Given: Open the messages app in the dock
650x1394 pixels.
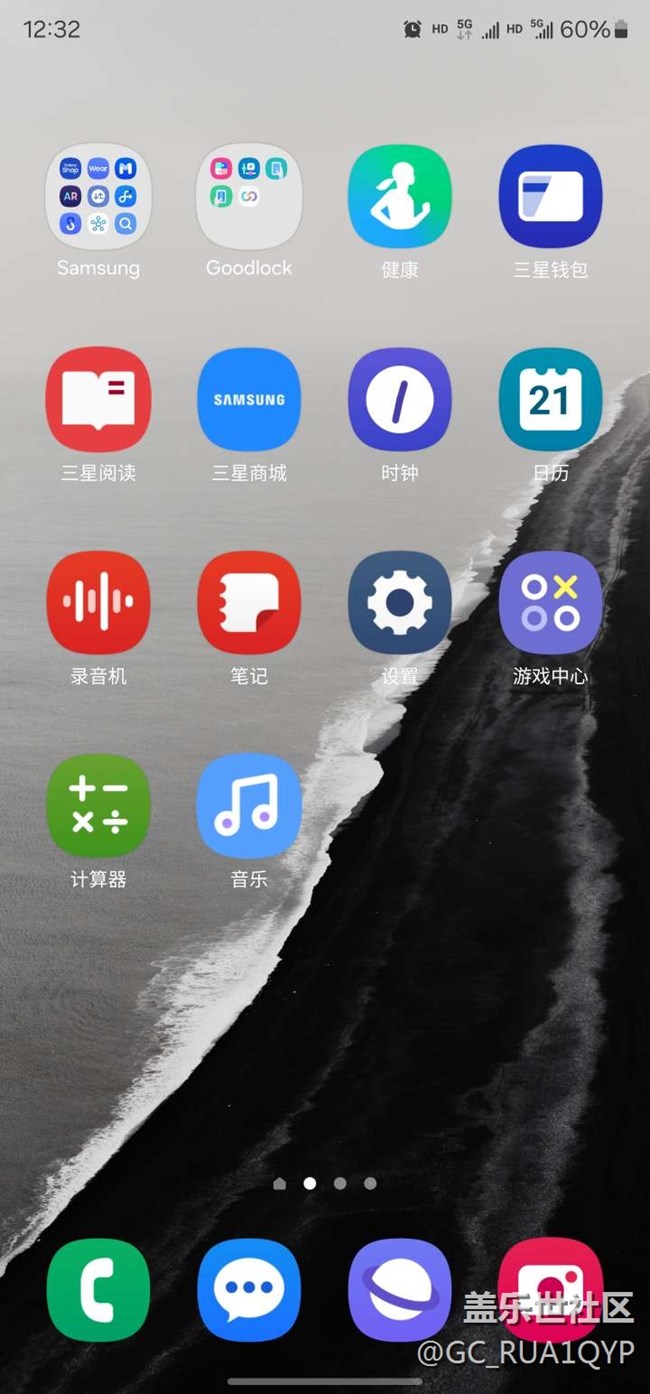Looking at the screenshot, I should [x=249, y=1290].
